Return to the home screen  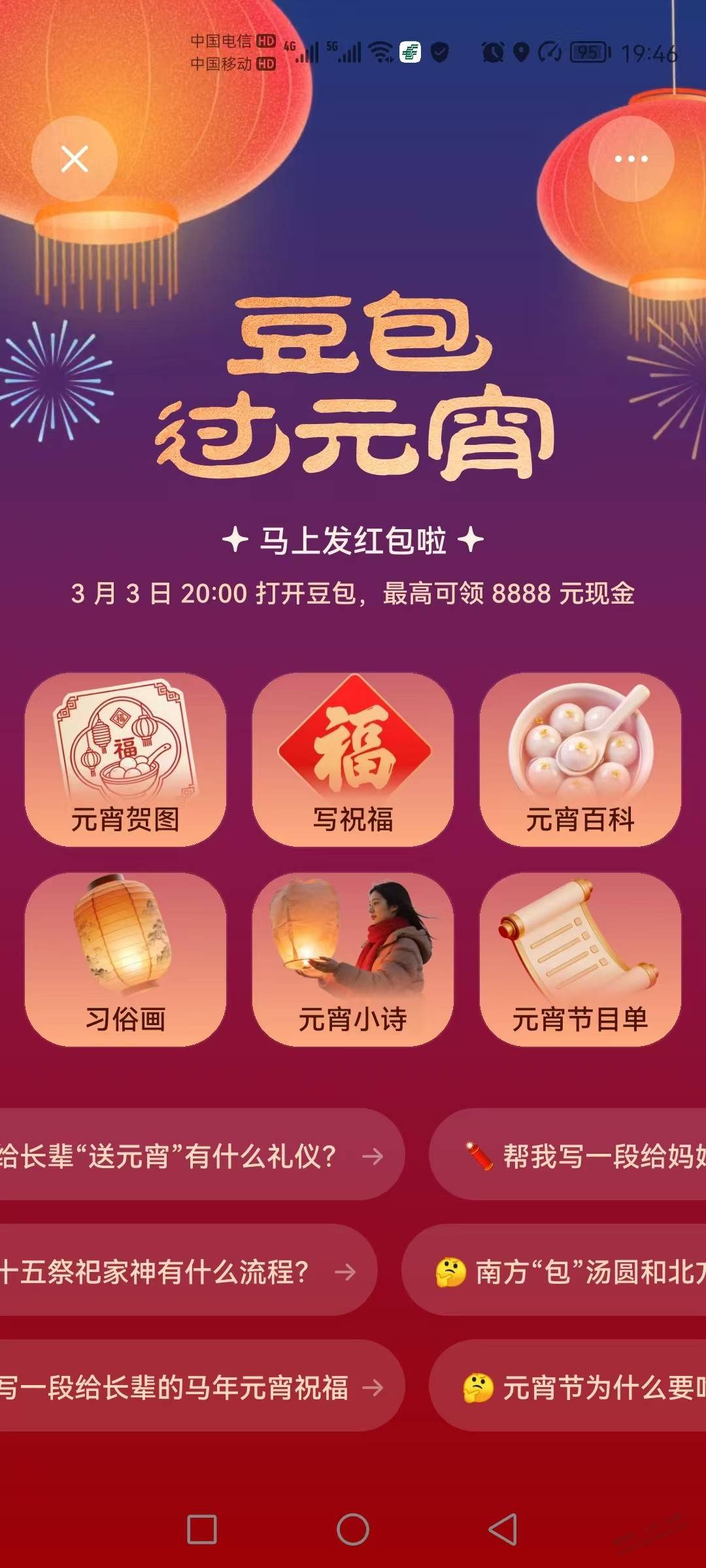[353, 1529]
